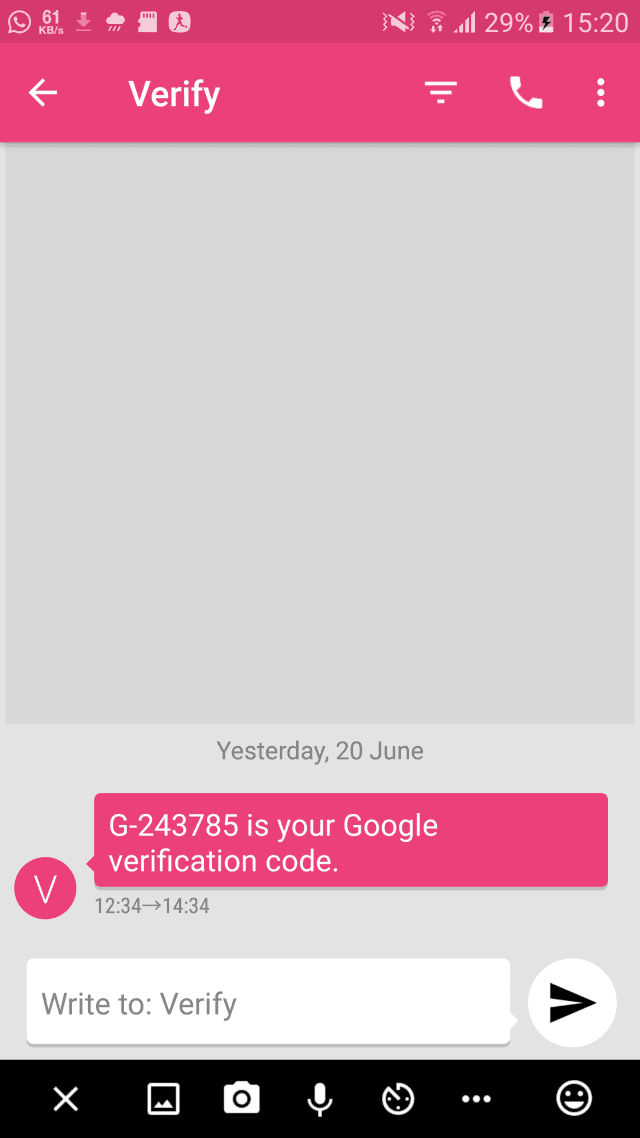
Task: Show more attachment options
Action: click(x=476, y=1100)
